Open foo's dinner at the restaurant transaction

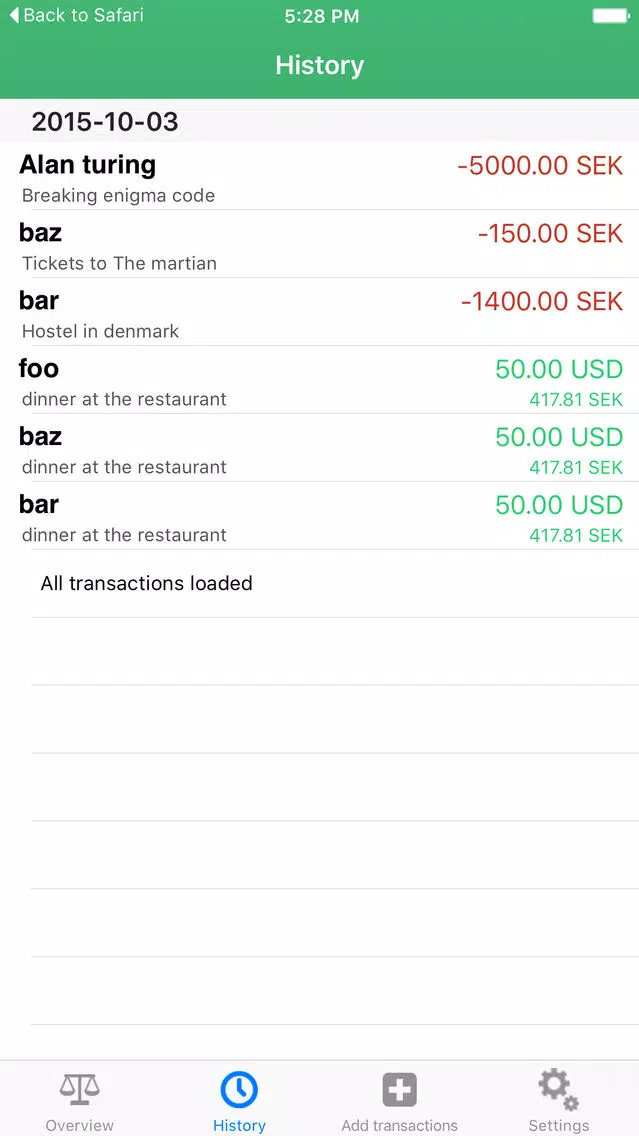pos(320,380)
